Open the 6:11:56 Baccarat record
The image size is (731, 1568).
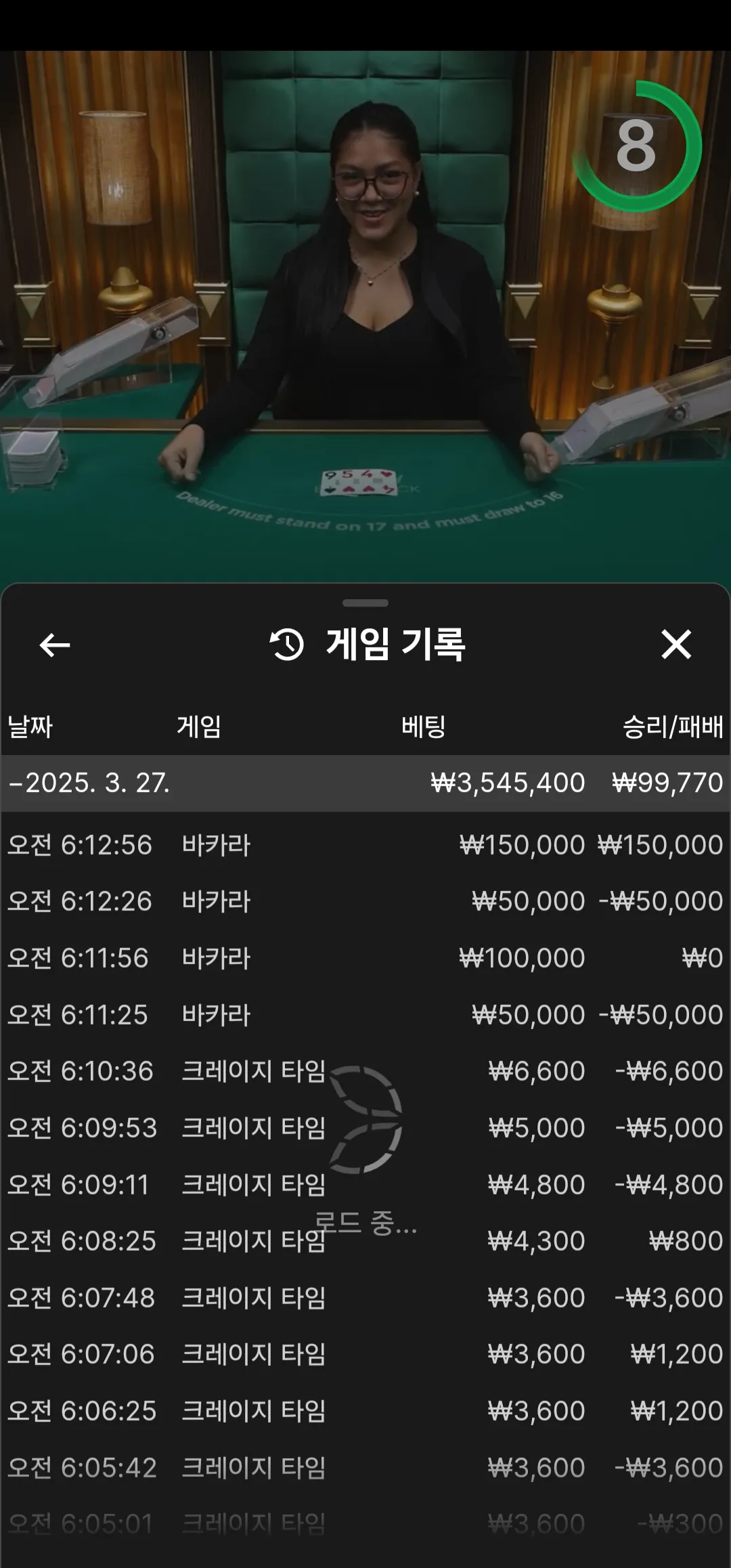pyautogui.click(x=365, y=958)
